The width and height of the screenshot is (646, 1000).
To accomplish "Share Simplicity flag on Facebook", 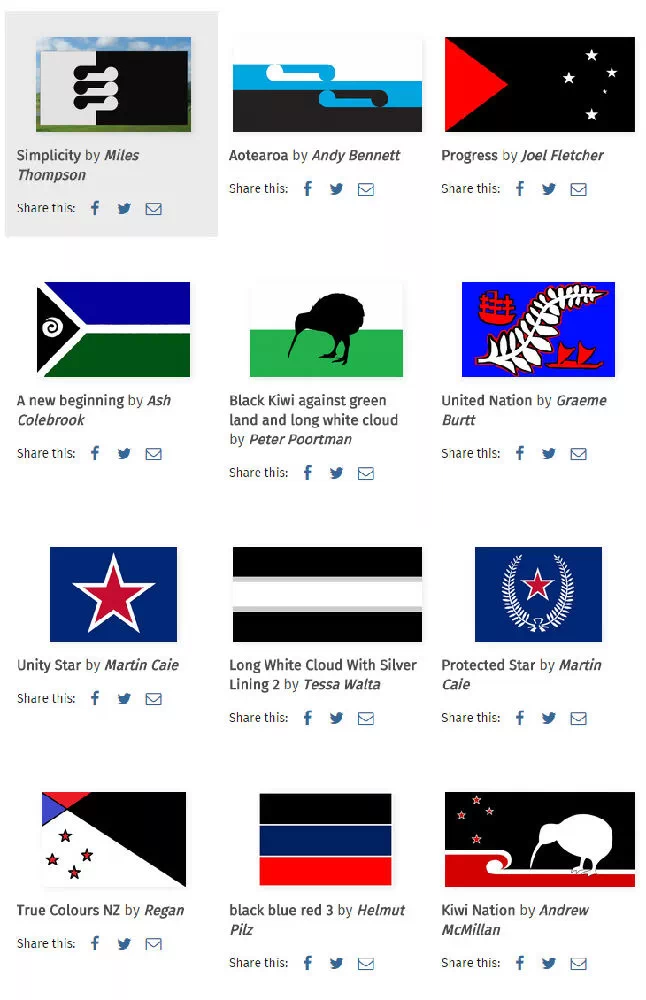I will [x=95, y=208].
